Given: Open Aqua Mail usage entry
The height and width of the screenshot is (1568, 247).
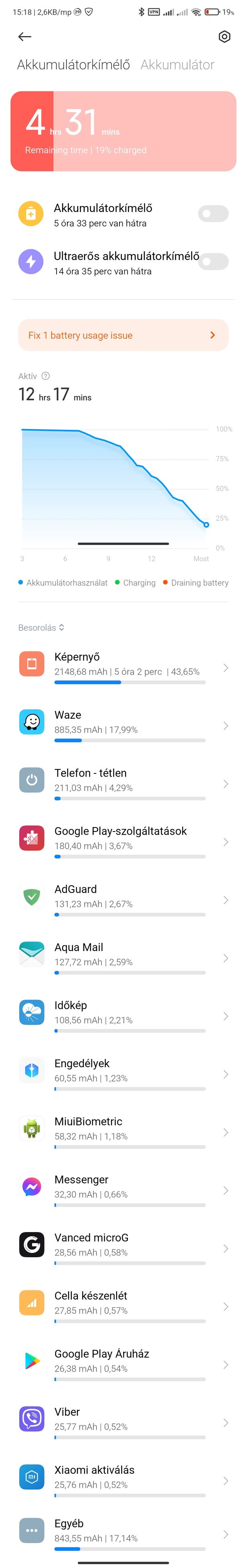Looking at the screenshot, I should pos(123,958).
